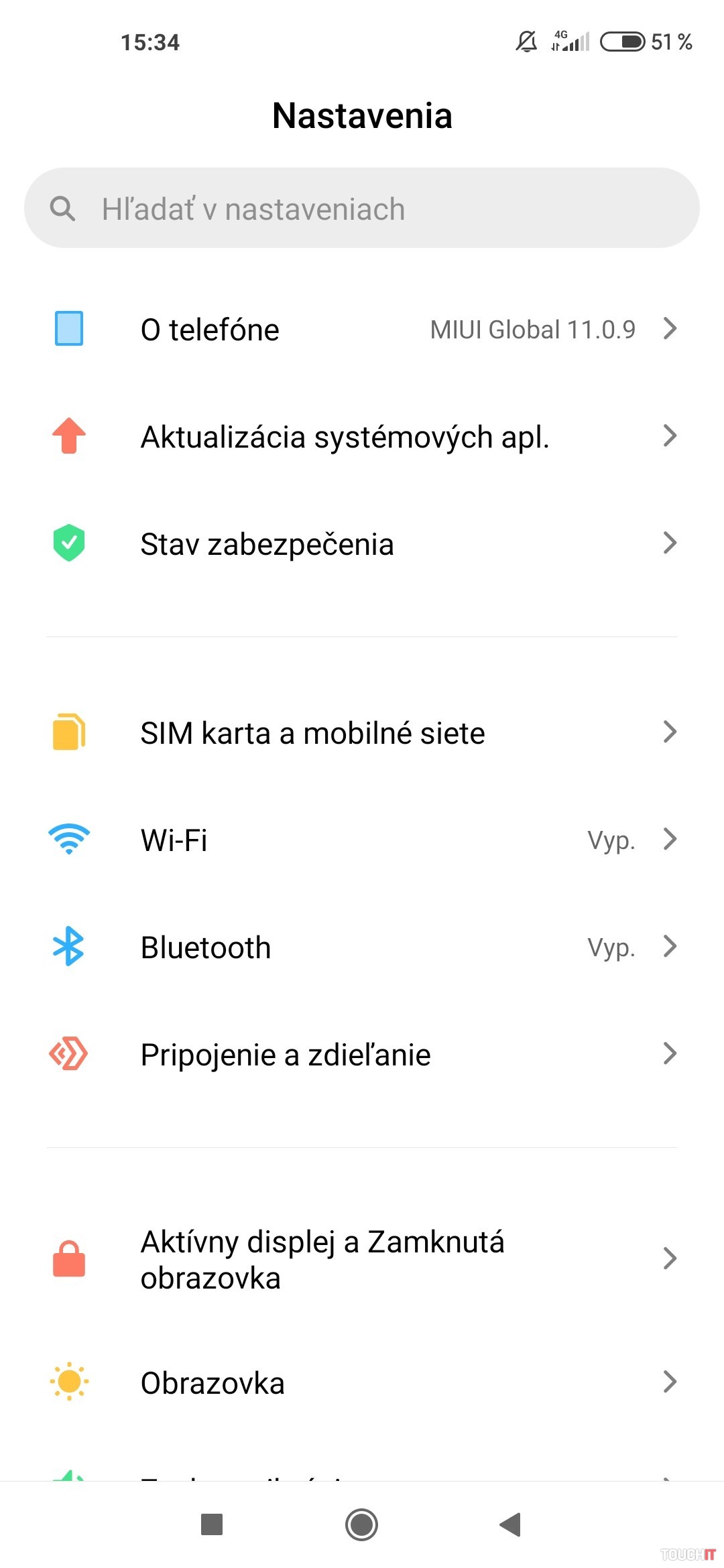Viewport: 724px width, 1568px height.
Task: Open Wi-Fi settings
Action: click(362, 840)
